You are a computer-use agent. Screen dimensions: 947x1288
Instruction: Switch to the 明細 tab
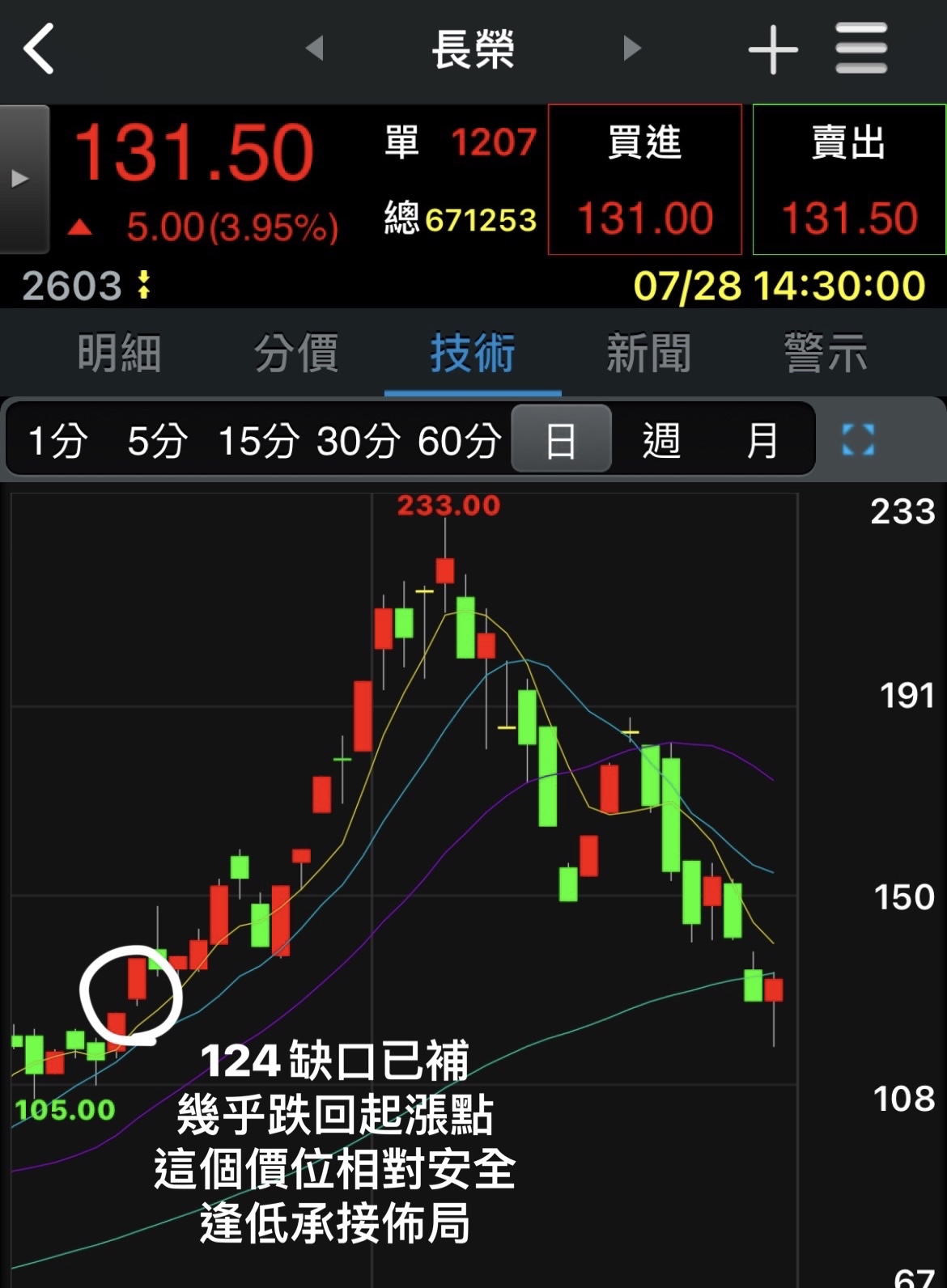tap(119, 354)
